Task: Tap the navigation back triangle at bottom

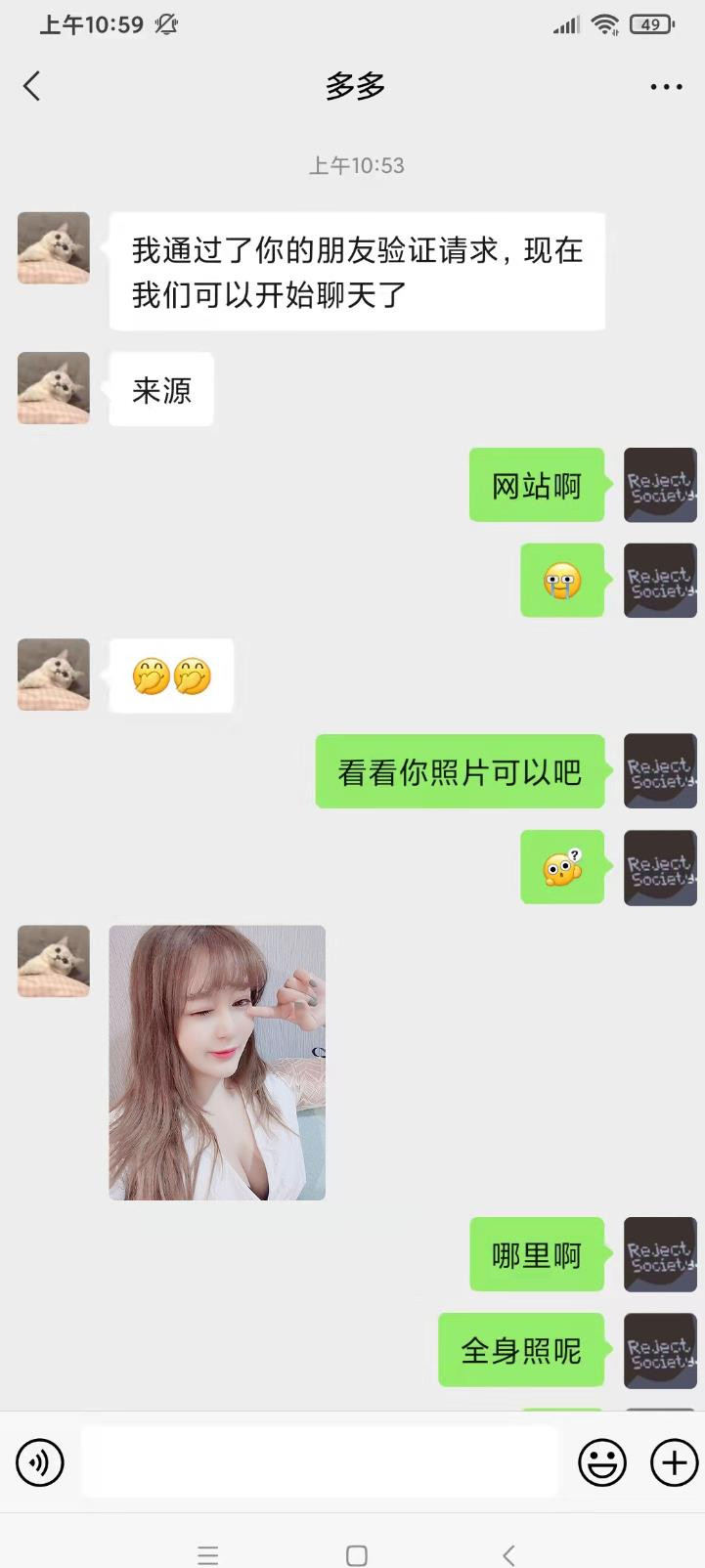Action: click(507, 1553)
